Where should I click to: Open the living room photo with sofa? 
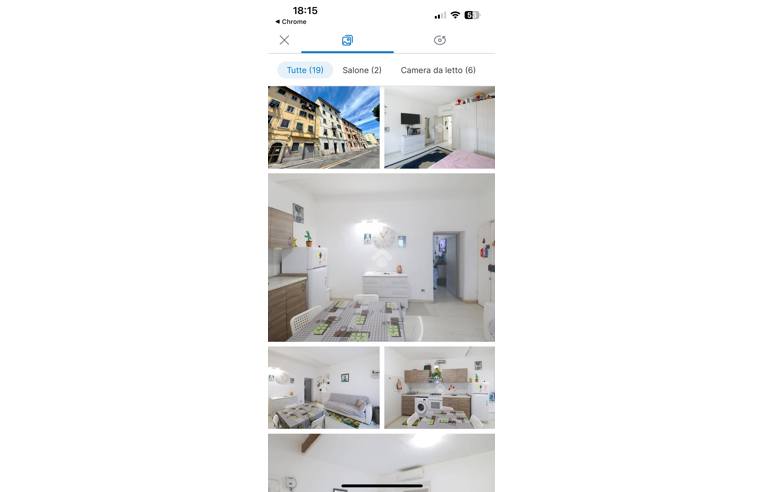coord(323,388)
